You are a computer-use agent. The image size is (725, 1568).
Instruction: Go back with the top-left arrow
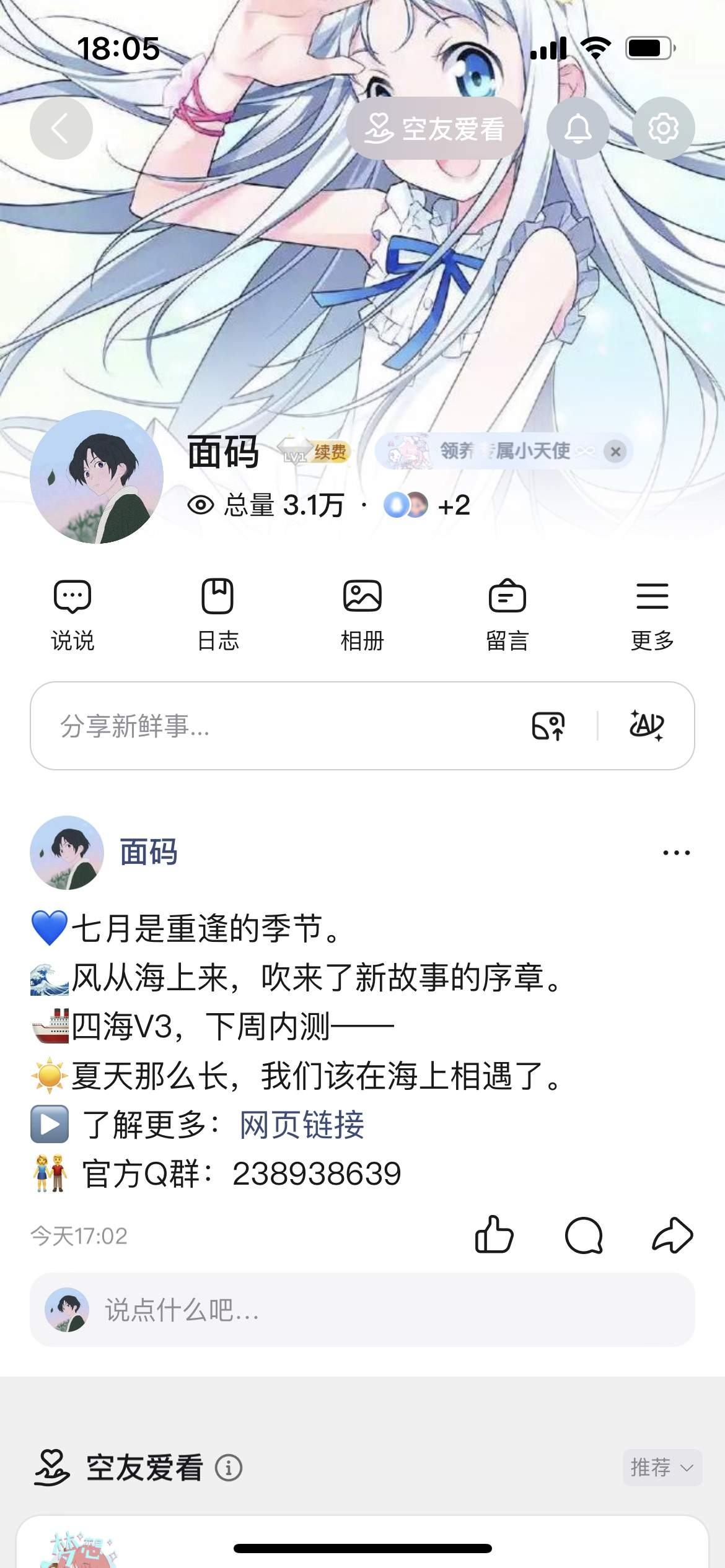click(x=61, y=128)
